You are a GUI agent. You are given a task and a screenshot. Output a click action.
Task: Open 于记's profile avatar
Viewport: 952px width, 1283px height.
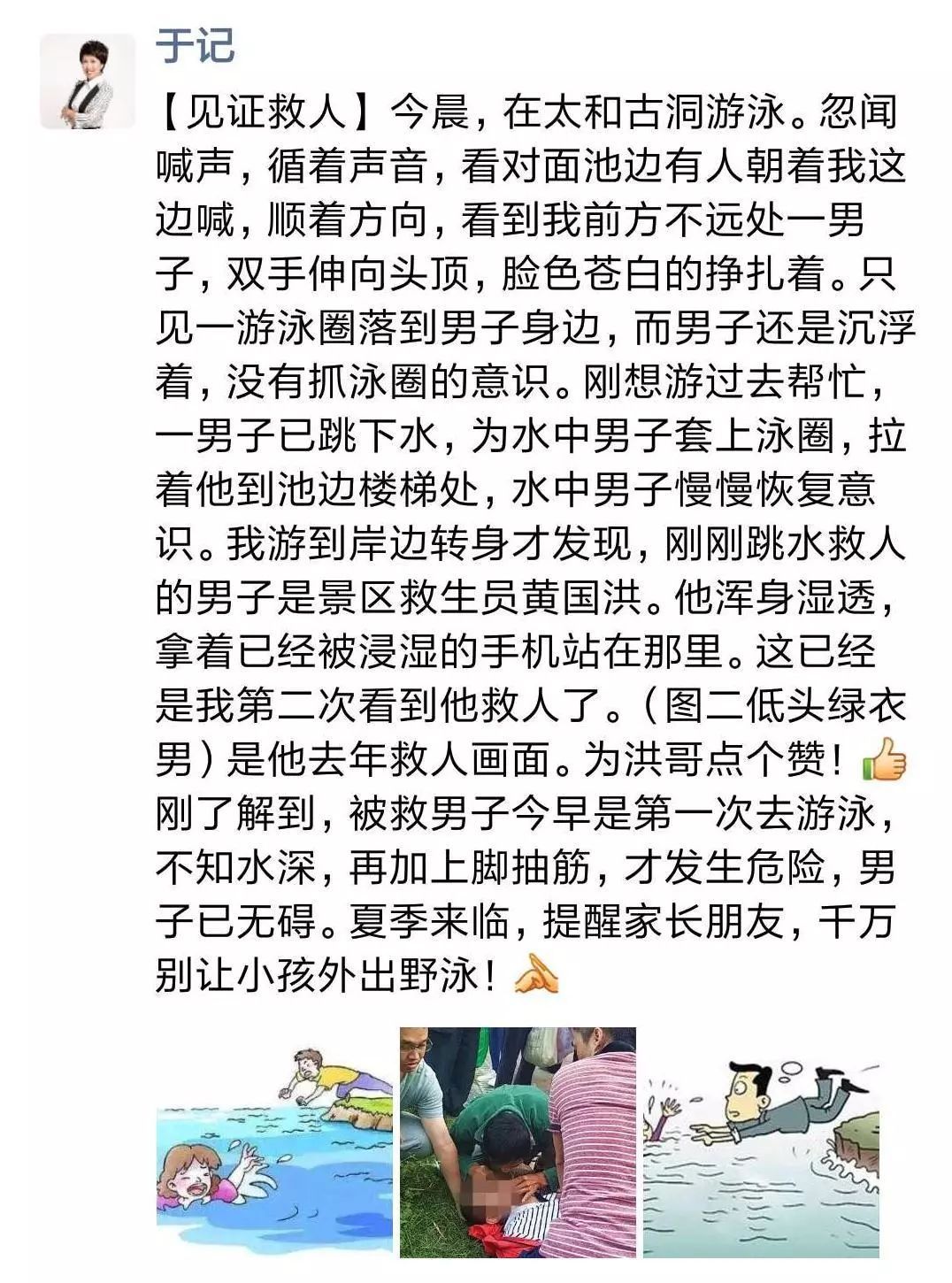click(88, 82)
